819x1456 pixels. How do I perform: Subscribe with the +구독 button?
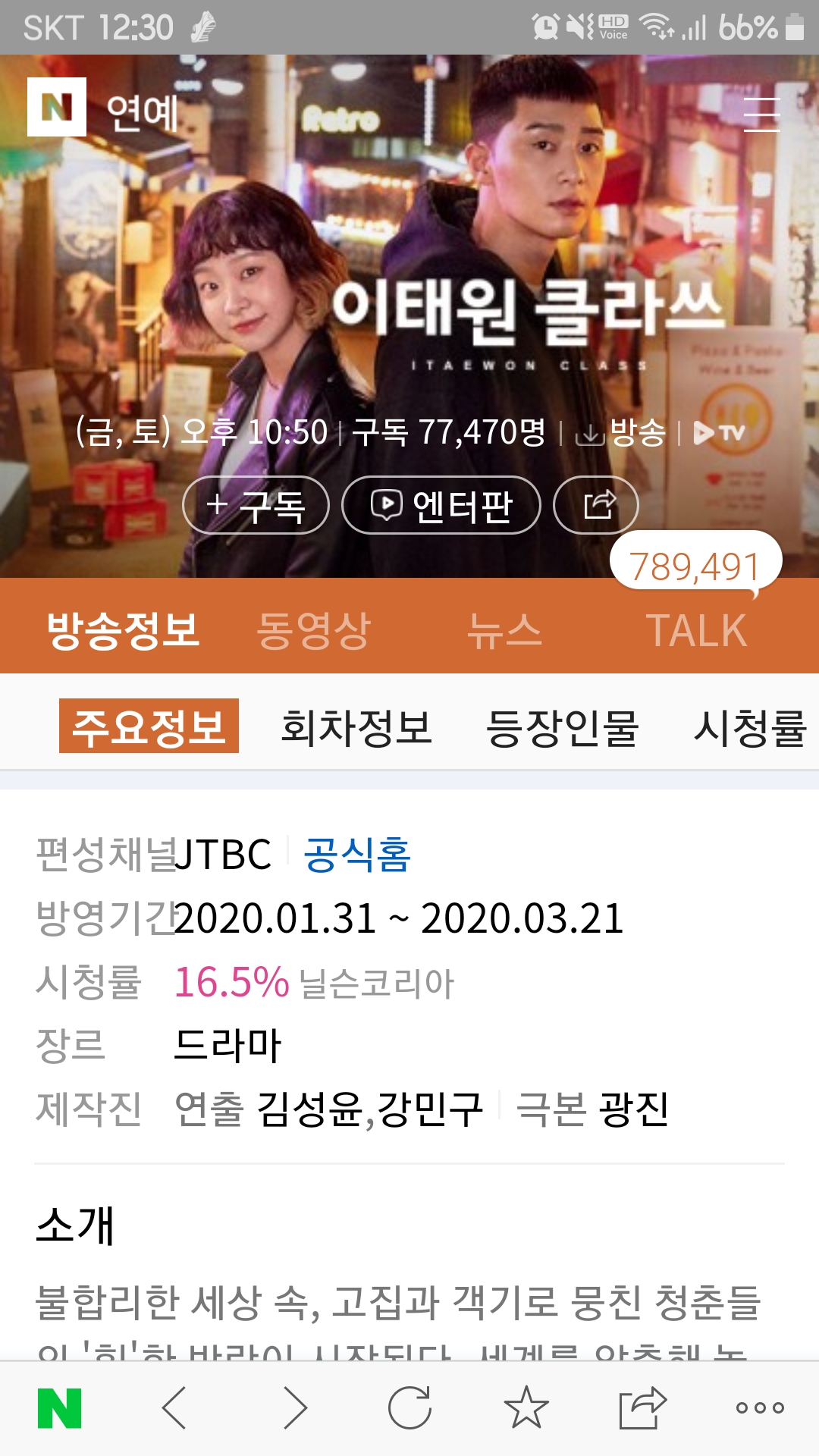[256, 505]
